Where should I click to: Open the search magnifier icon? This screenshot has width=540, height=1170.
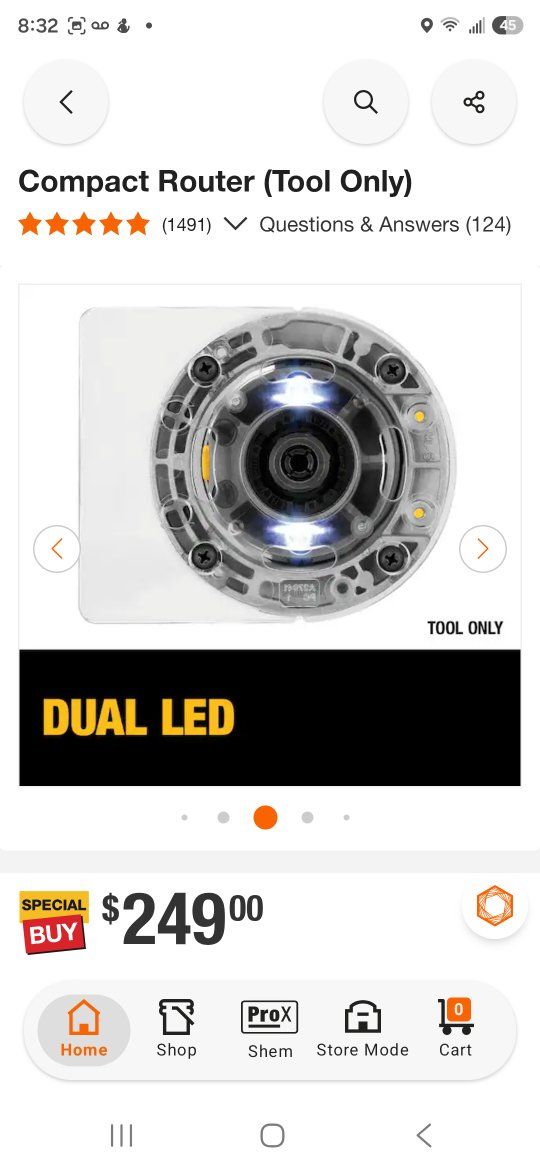coord(365,102)
